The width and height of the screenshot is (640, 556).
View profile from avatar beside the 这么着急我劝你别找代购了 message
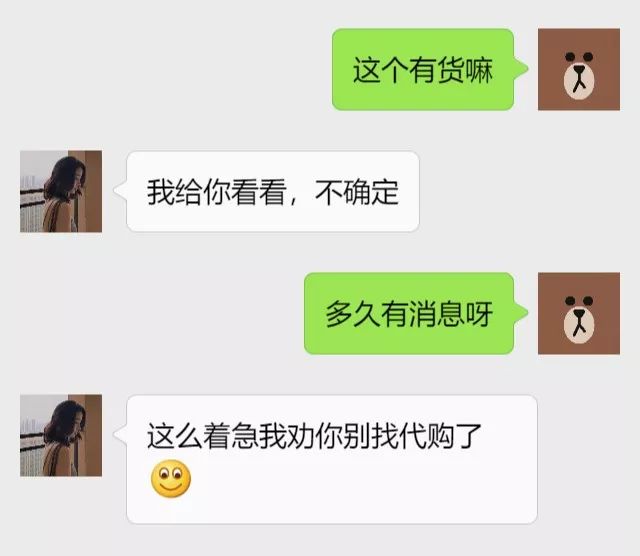61,435
